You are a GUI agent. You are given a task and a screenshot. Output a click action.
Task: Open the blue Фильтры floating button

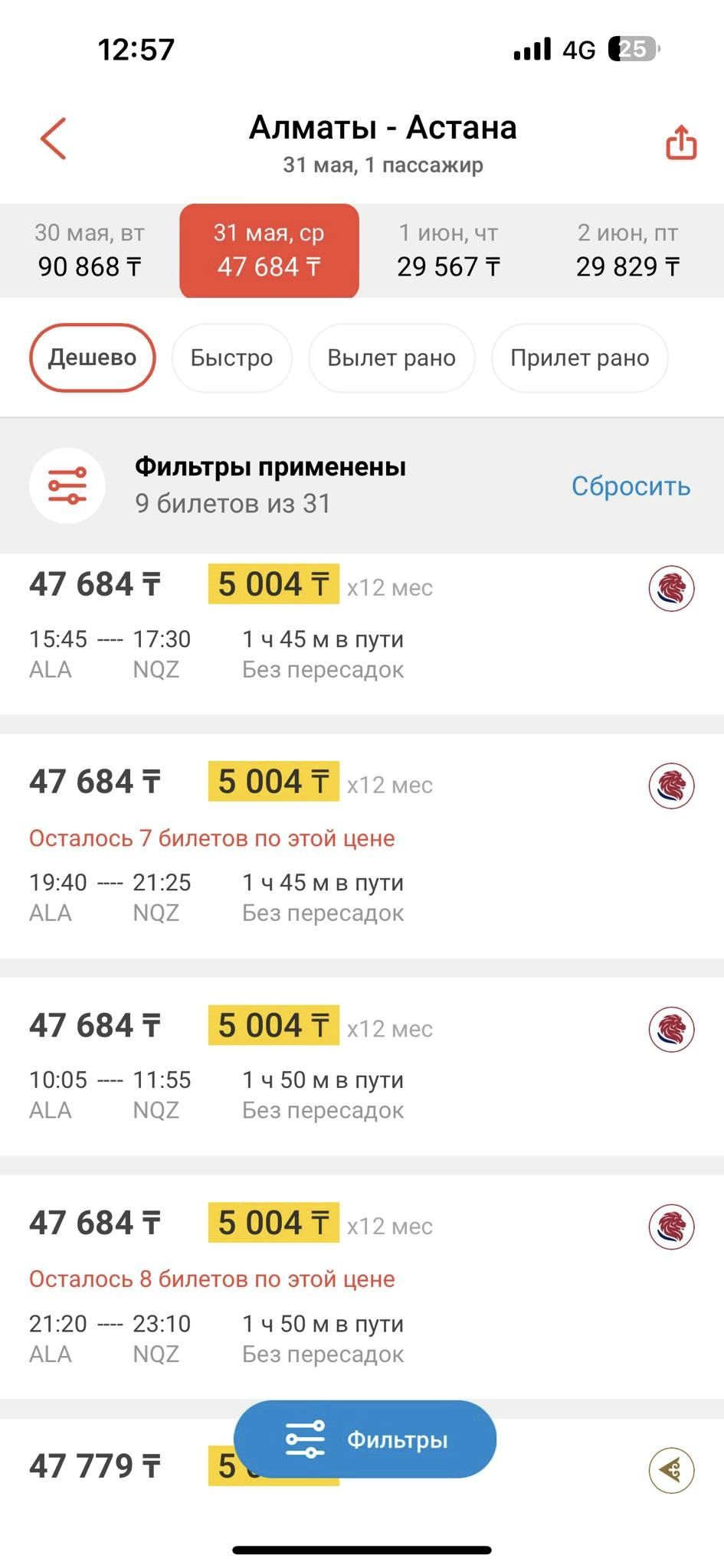click(x=365, y=1439)
